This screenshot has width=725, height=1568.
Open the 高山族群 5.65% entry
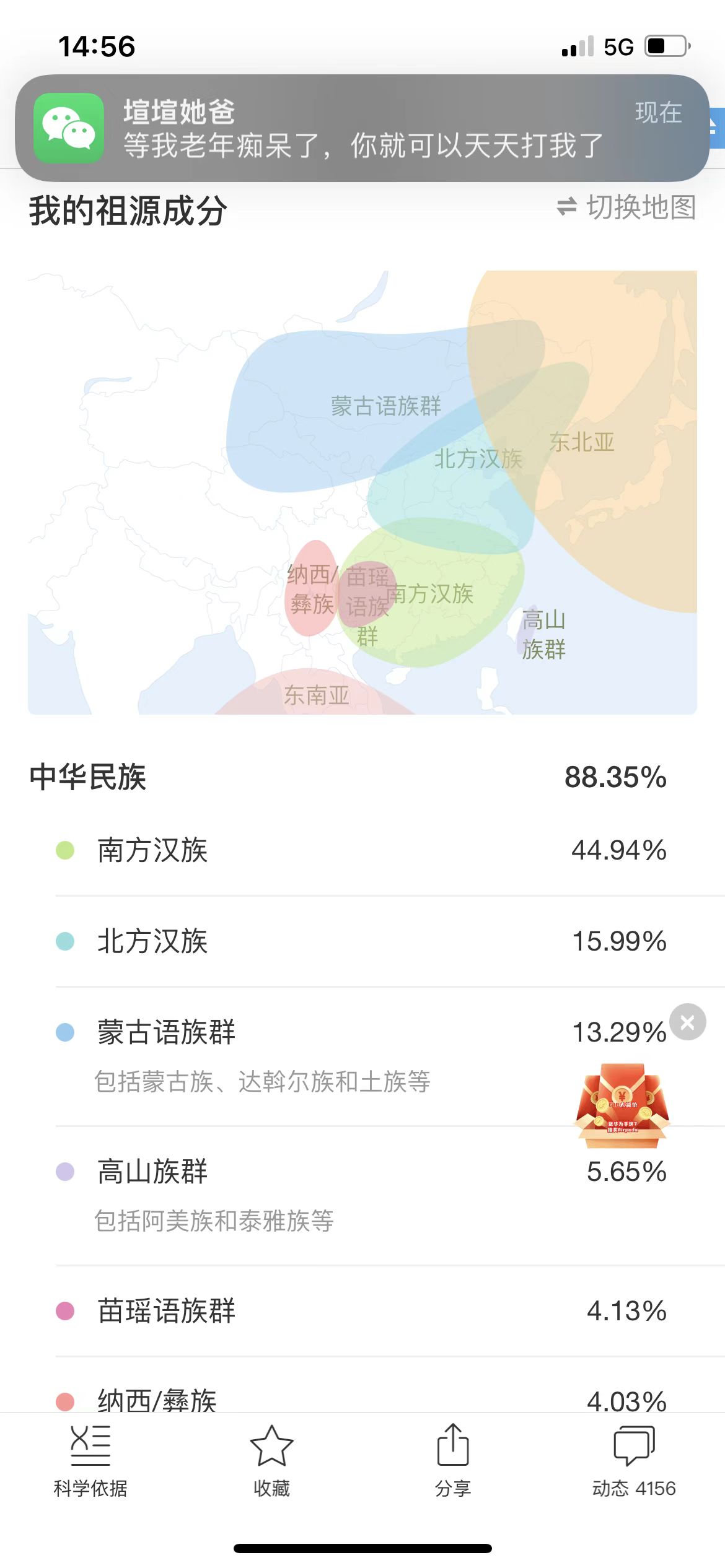point(362,1196)
